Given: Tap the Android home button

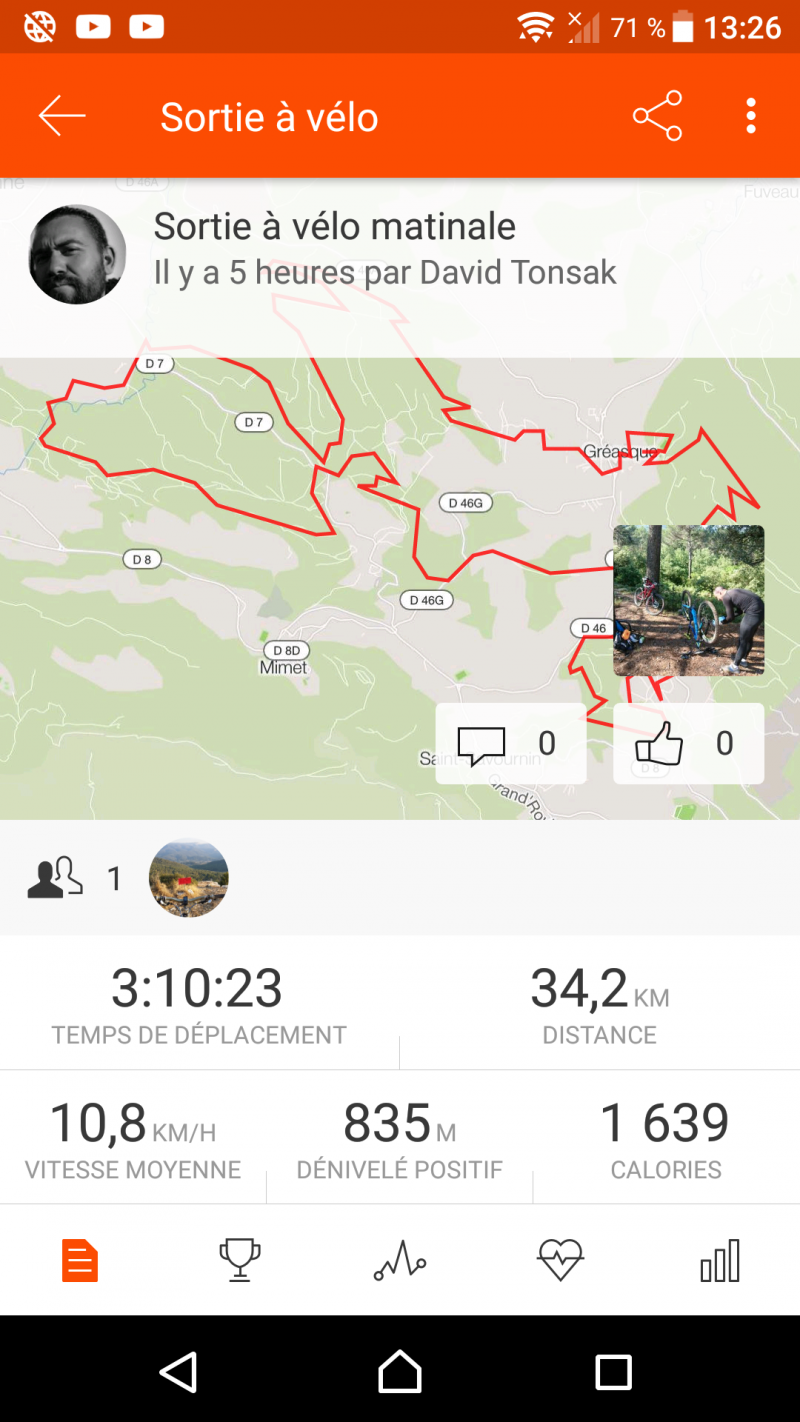Looking at the screenshot, I should pos(400,1372).
